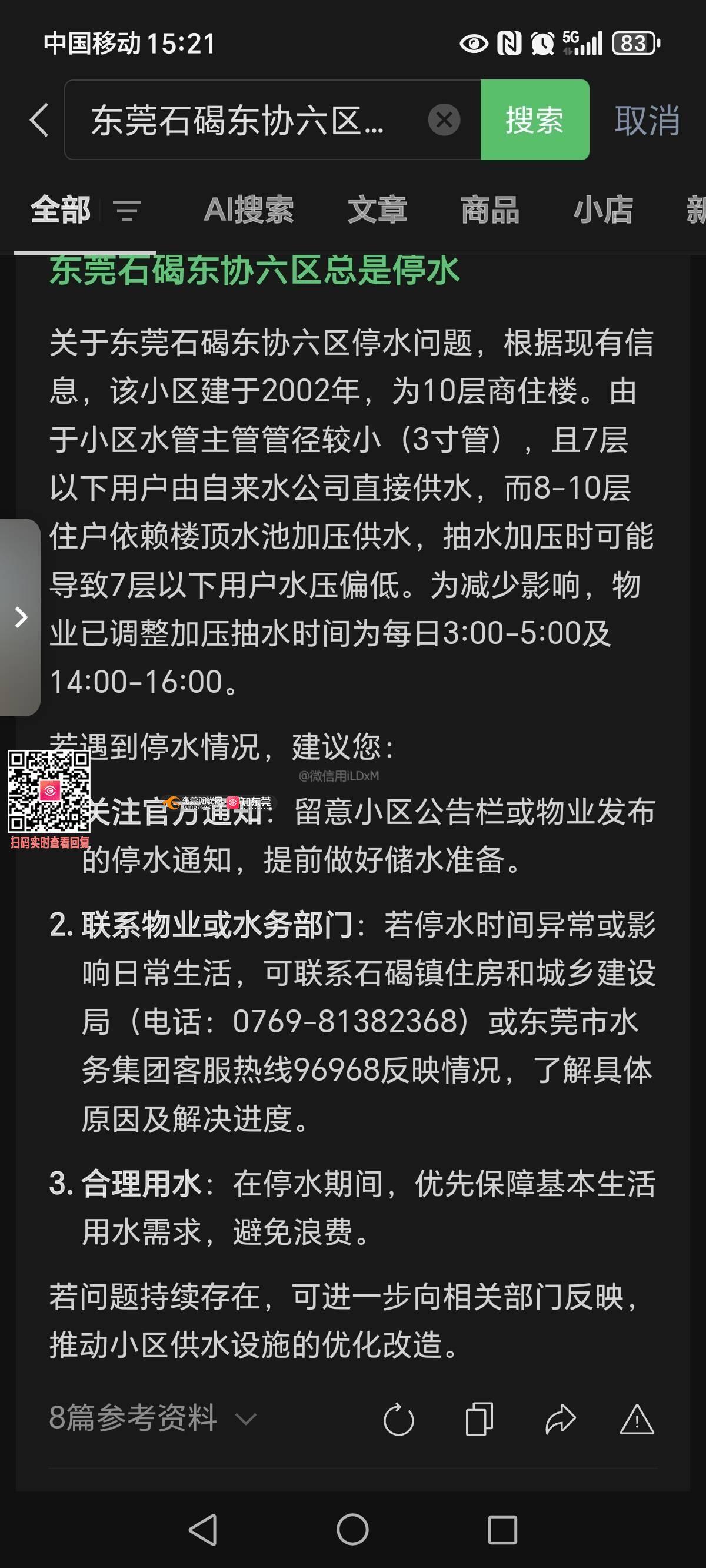Image resolution: width=706 pixels, height=1568 pixels.
Task: Switch to the 小店 tab
Action: click(x=603, y=210)
